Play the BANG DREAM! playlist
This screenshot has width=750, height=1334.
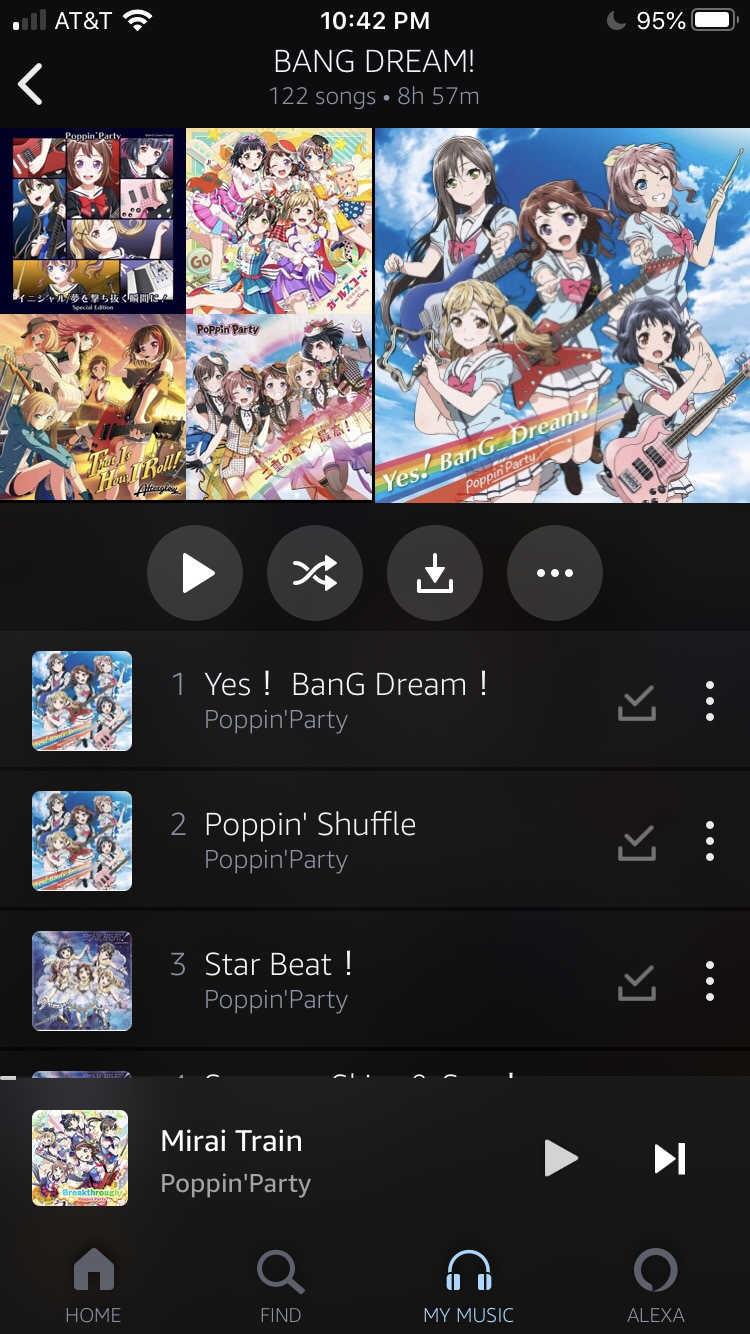pyautogui.click(x=195, y=573)
